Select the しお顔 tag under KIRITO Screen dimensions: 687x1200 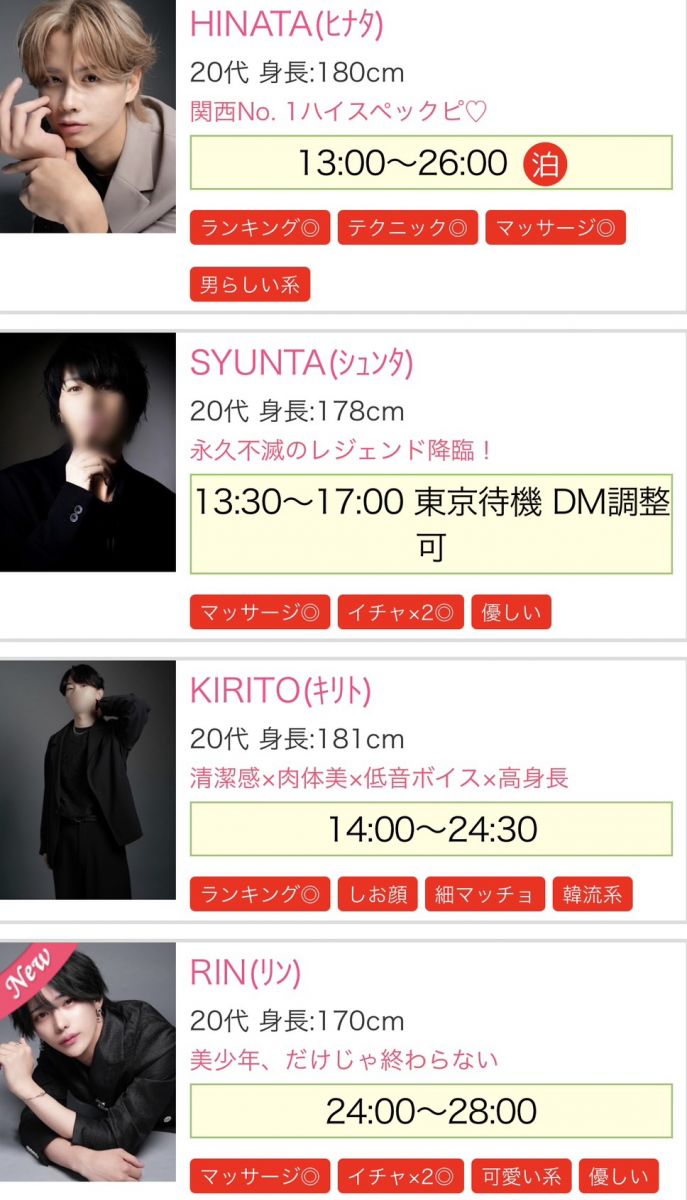click(378, 894)
